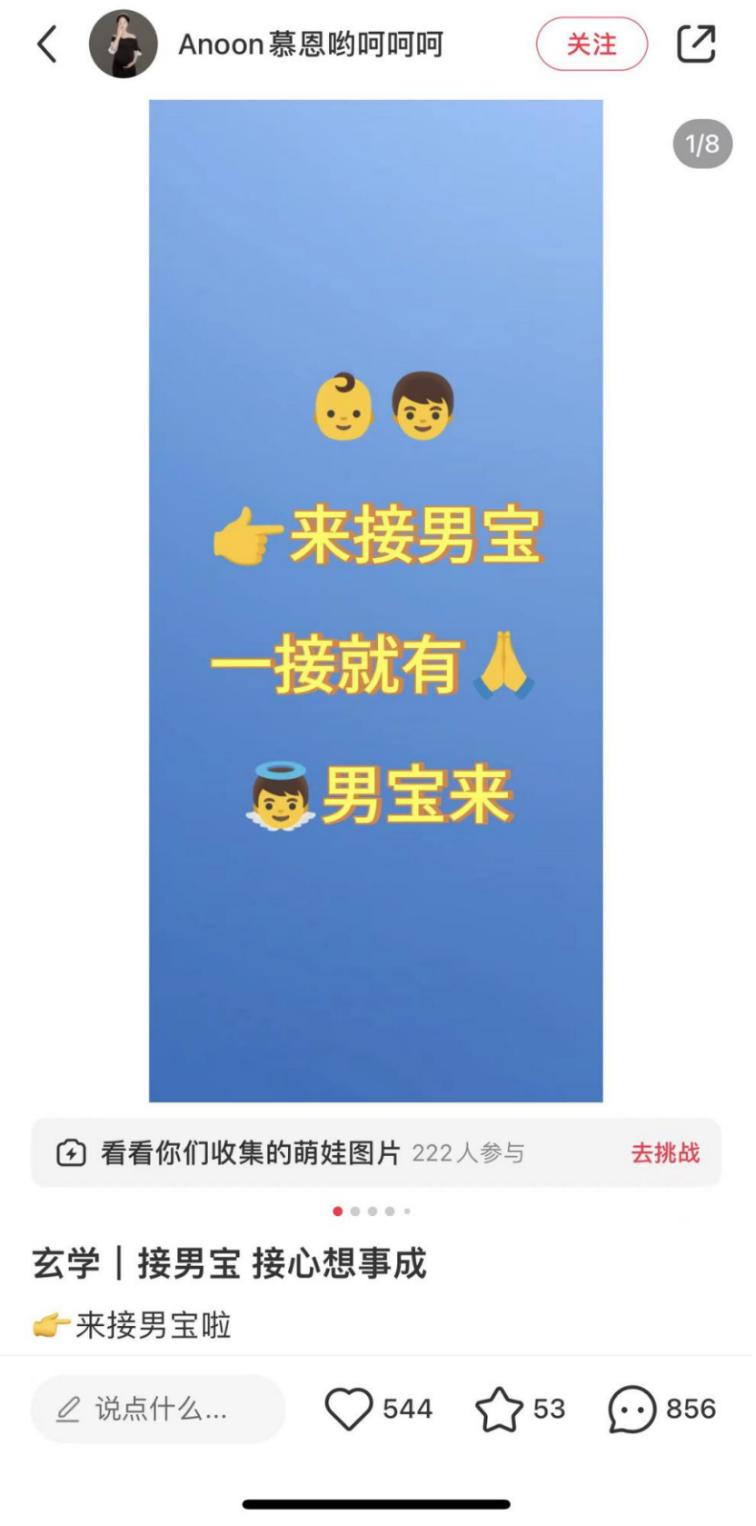
Task: Open the 说点什么 comment field
Action: pos(158,1409)
